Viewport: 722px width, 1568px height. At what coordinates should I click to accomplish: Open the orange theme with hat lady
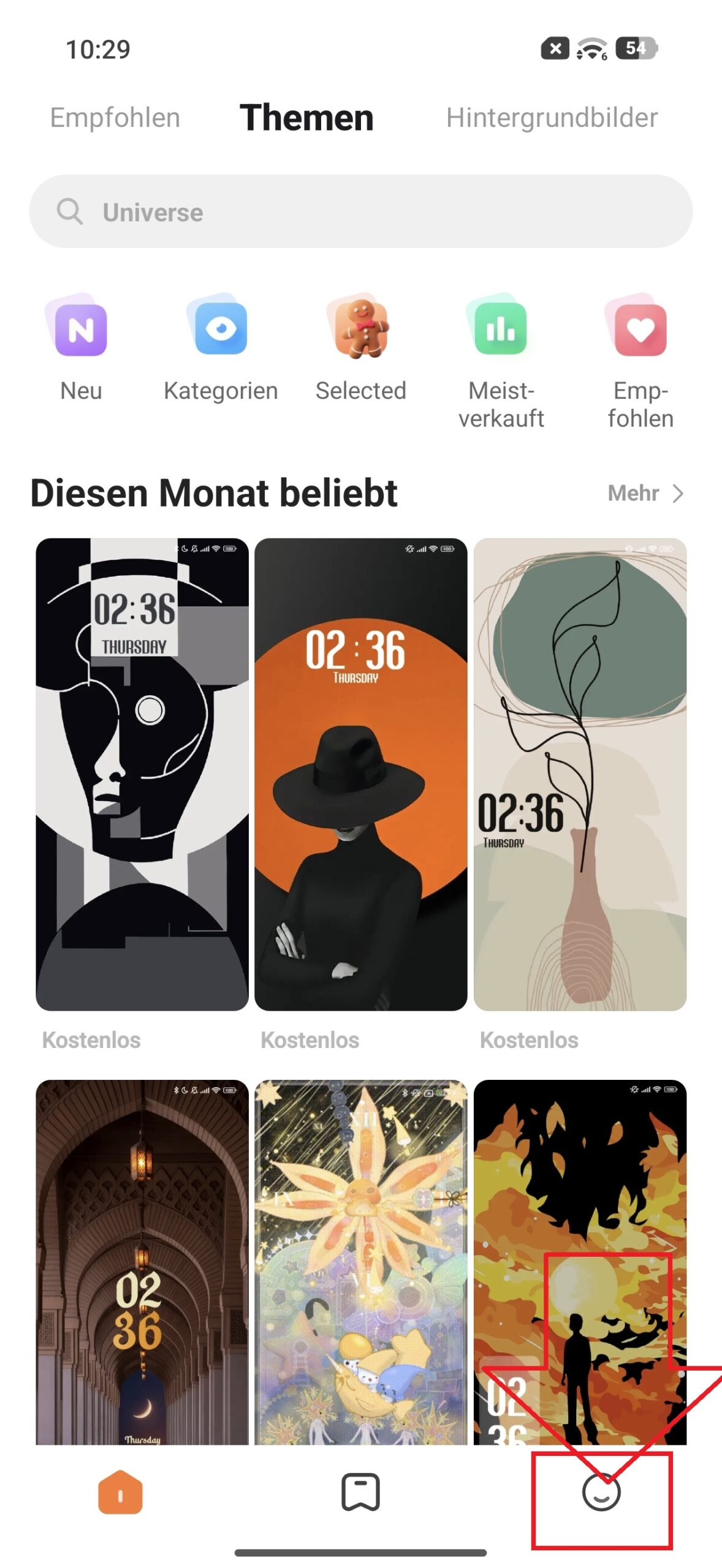(360, 774)
